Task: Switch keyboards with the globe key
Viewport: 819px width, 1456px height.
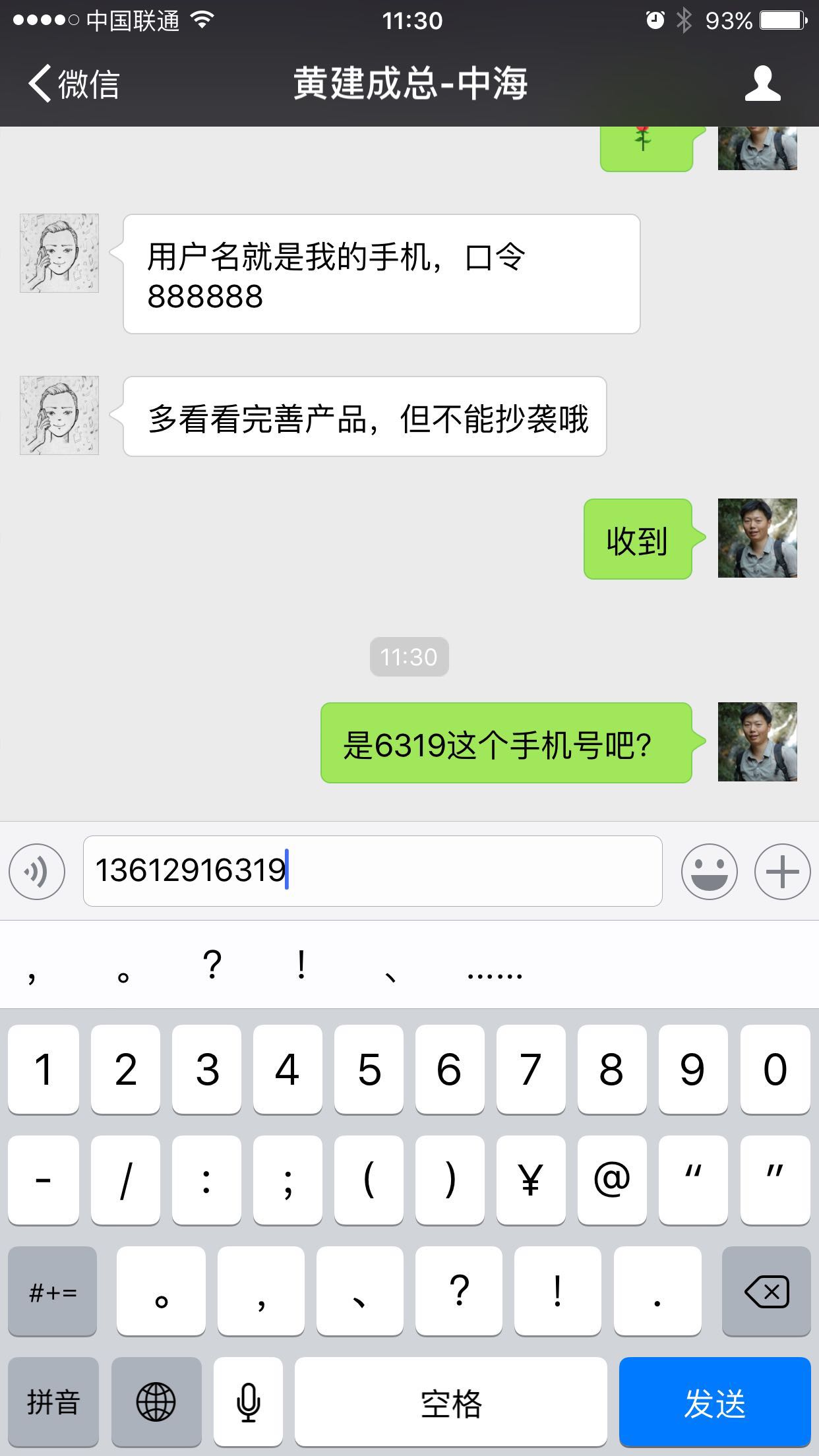Action: coord(156,1400)
